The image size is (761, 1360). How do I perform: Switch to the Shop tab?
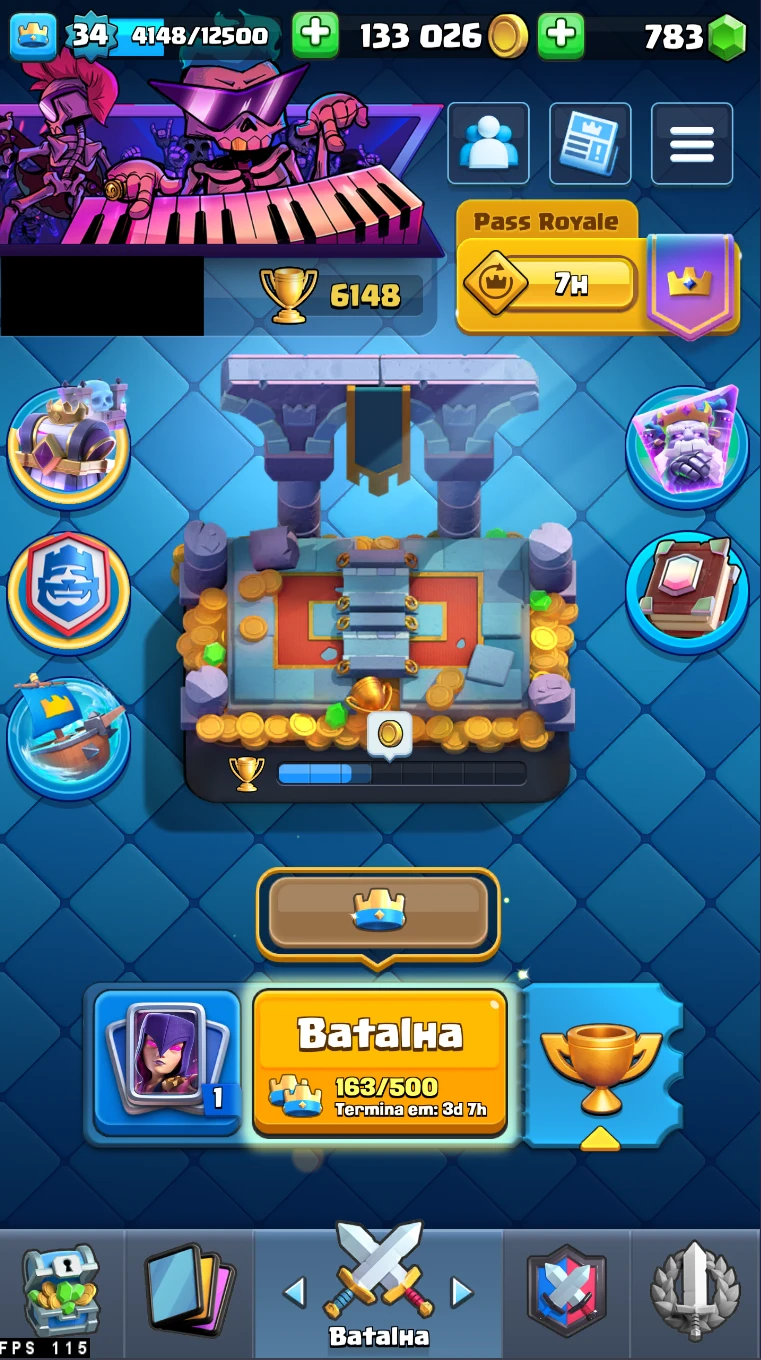tap(62, 1290)
